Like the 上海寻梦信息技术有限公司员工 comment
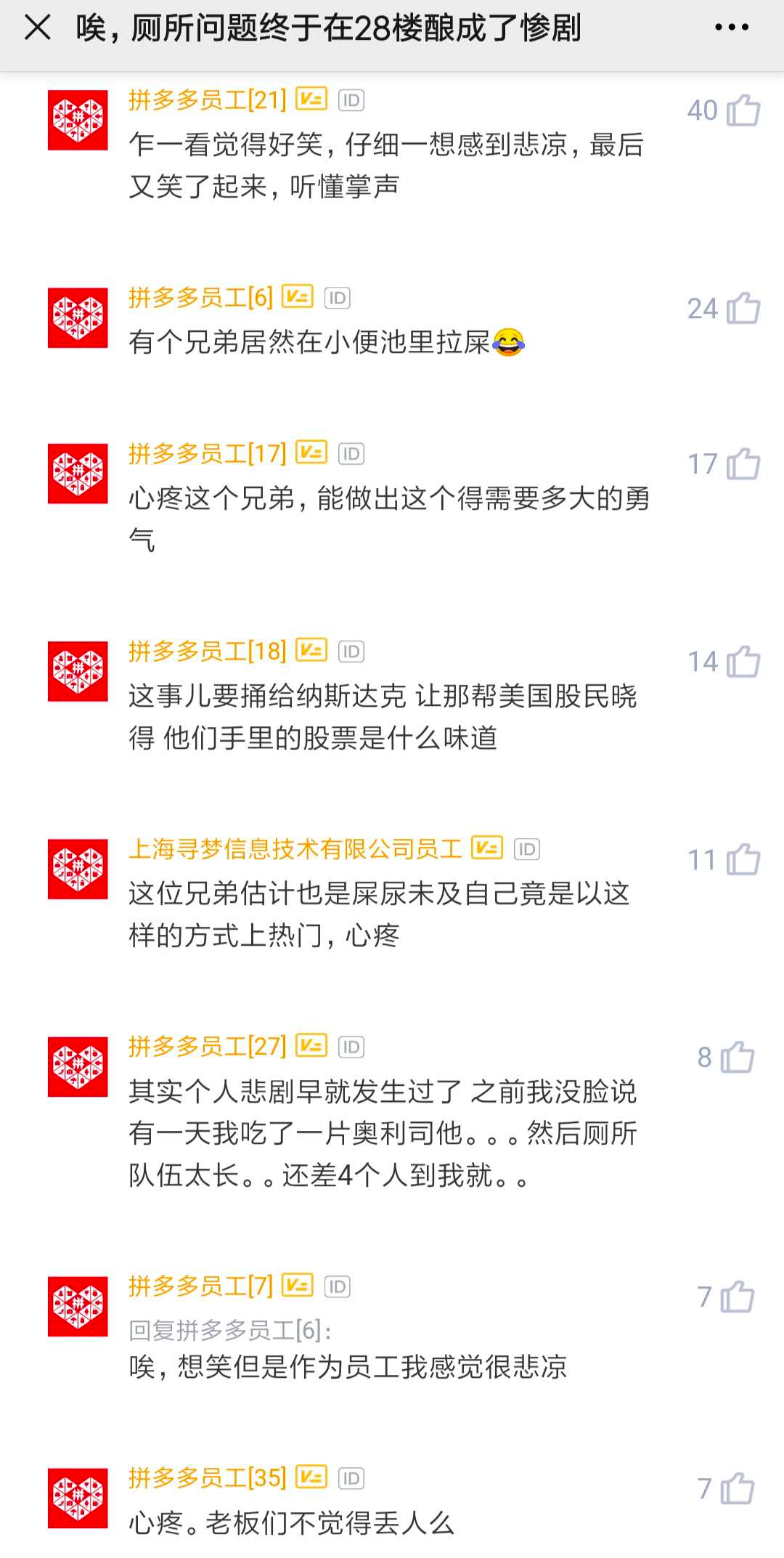Image resolution: width=784 pixels, height=1558 pixels. pyautogui.click(x=743, y=860)
